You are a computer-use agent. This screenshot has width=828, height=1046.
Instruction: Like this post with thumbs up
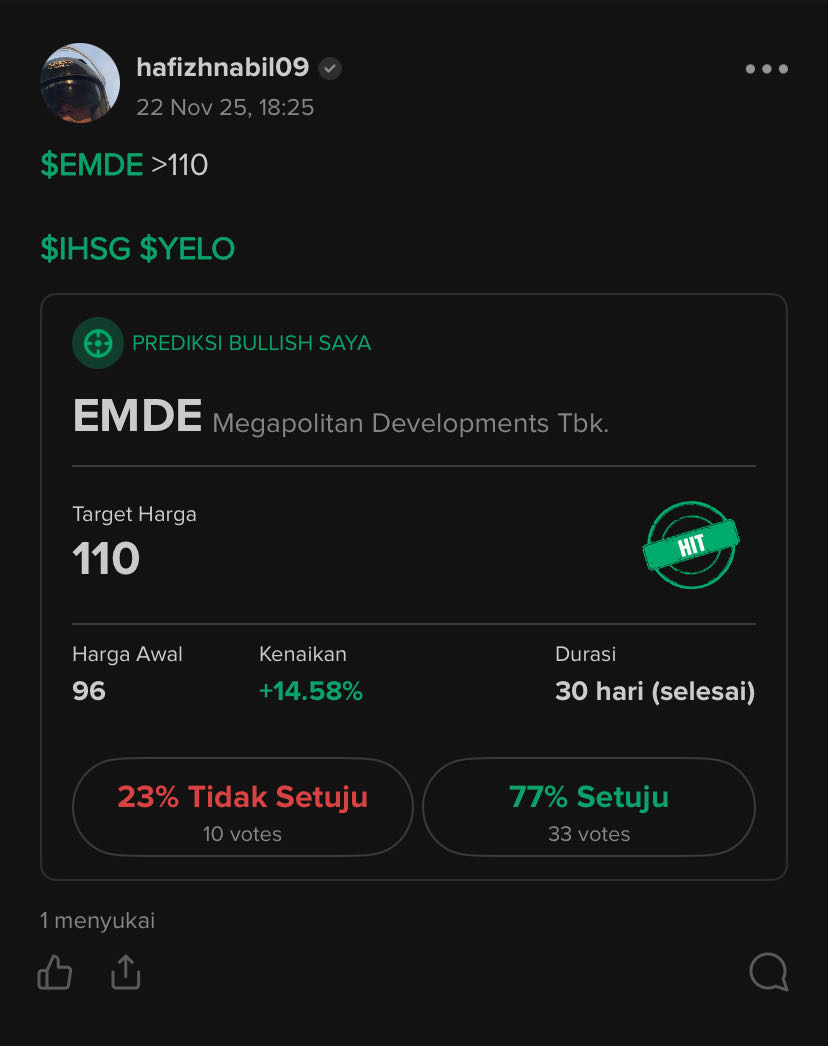(55, 972)
